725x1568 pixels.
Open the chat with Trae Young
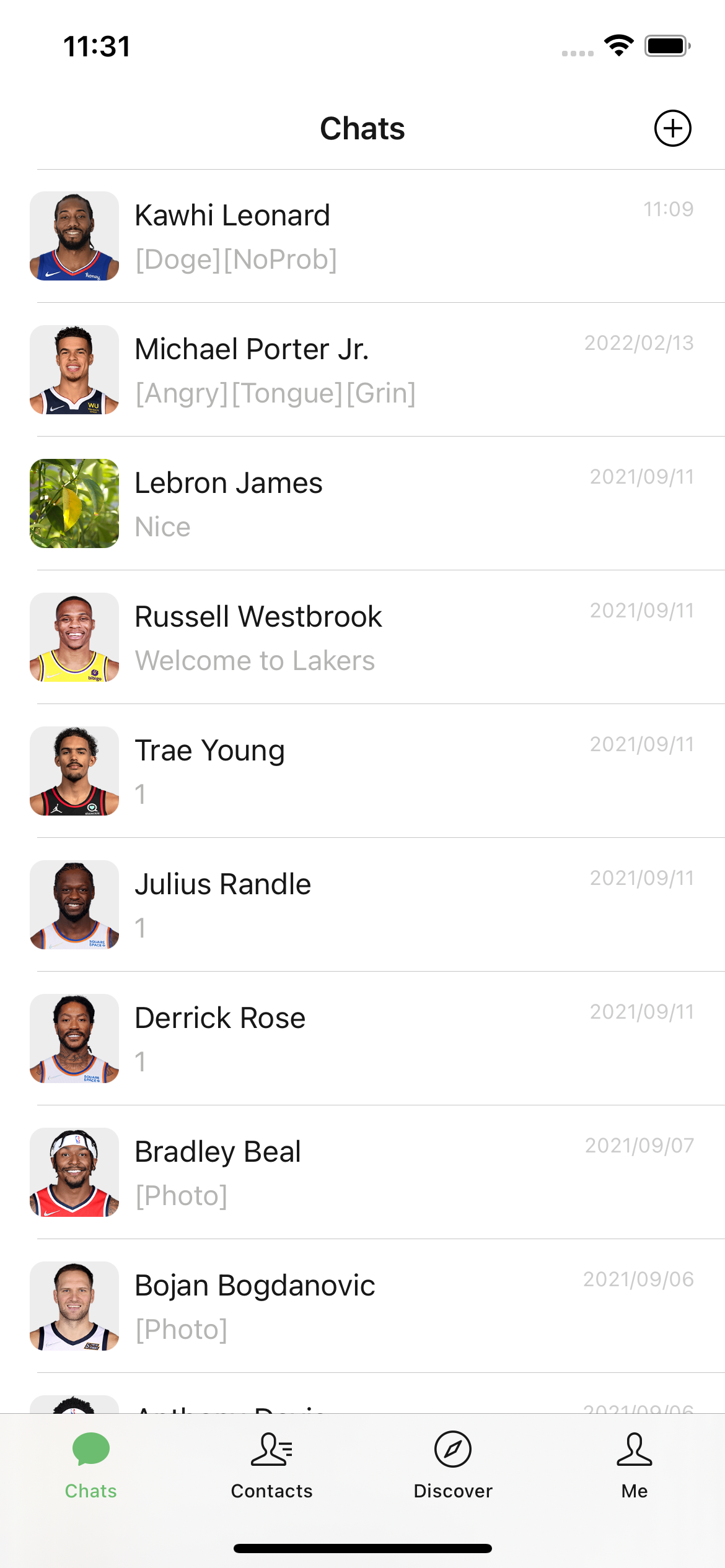tap(362, 771)
